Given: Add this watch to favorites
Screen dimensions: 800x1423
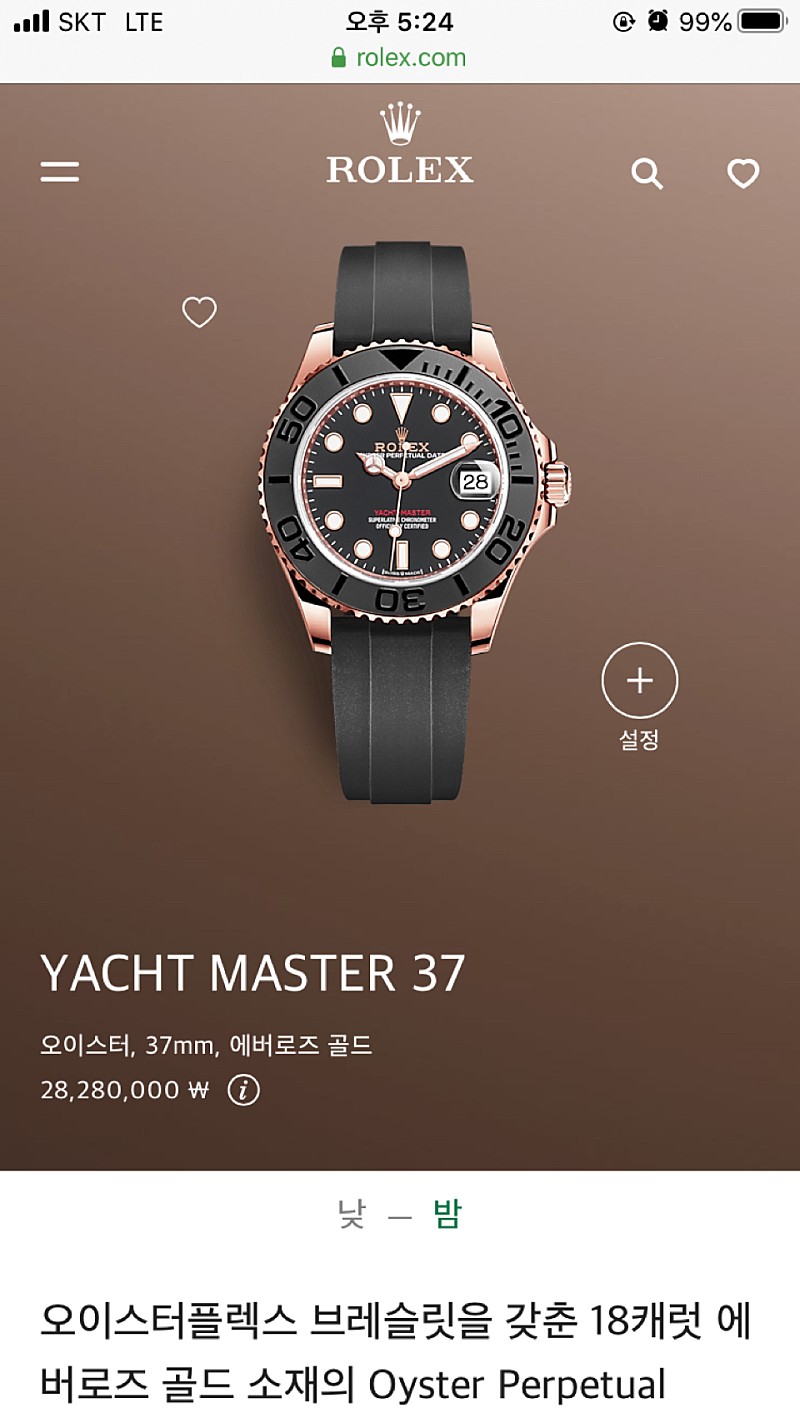Looking at the screenshot, I should click(x=199, y=313).
